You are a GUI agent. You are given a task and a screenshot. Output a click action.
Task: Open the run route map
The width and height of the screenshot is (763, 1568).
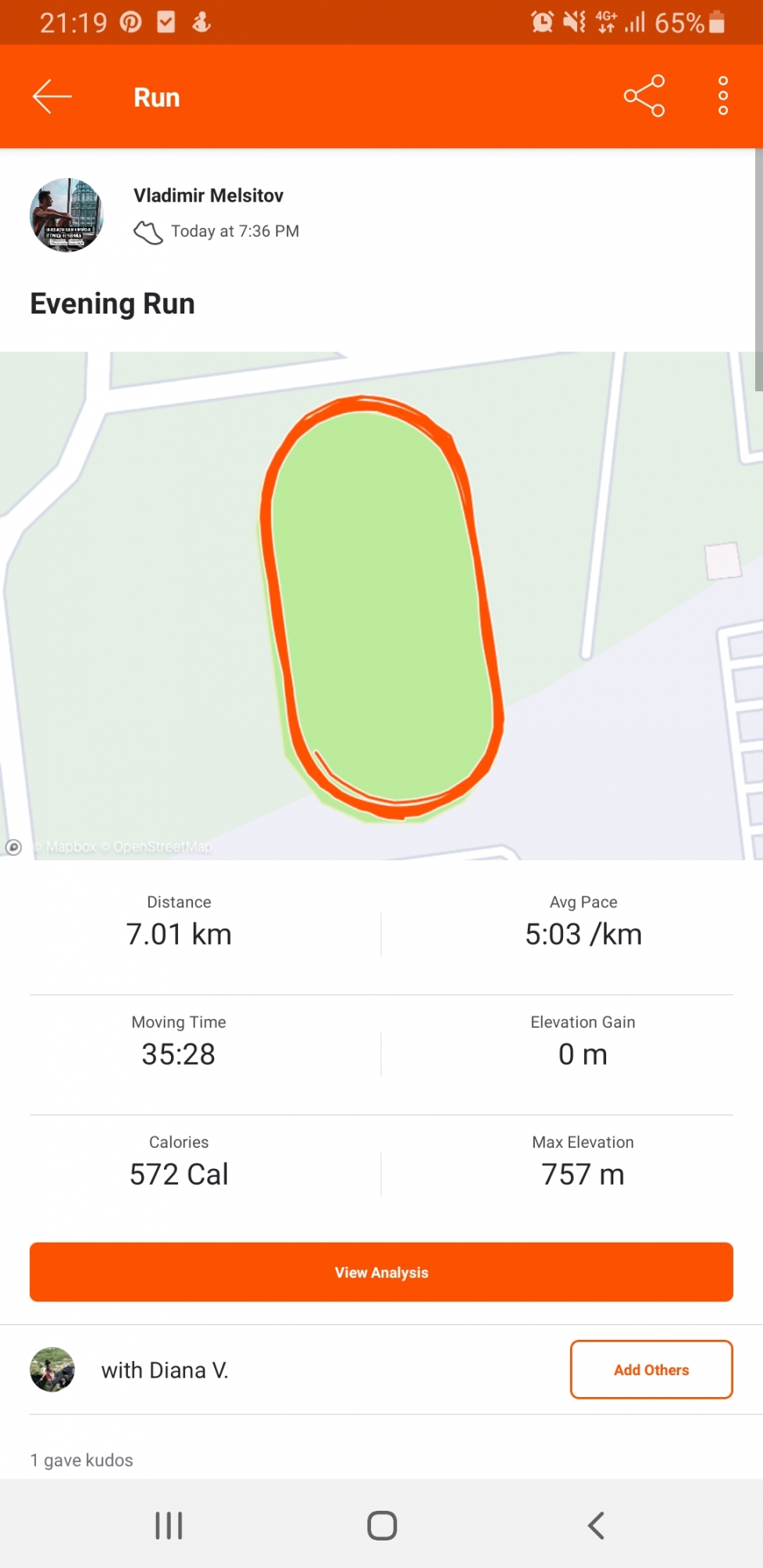(x=381, y=605)
